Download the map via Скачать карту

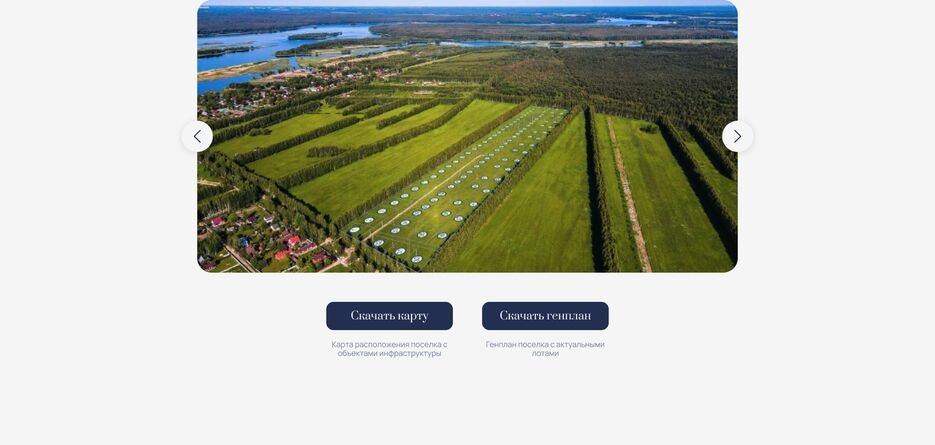389,316
